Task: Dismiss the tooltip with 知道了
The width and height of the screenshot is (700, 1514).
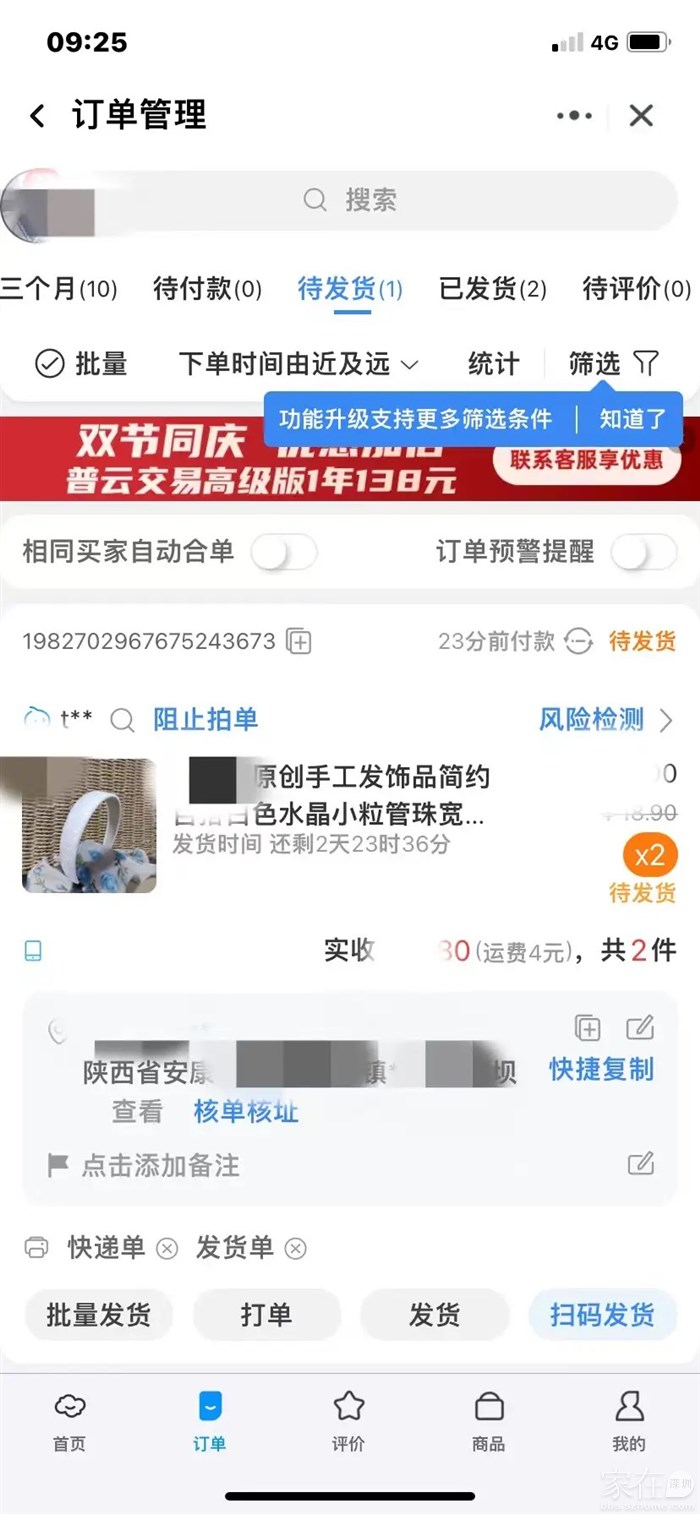Action: pos(633,419)
